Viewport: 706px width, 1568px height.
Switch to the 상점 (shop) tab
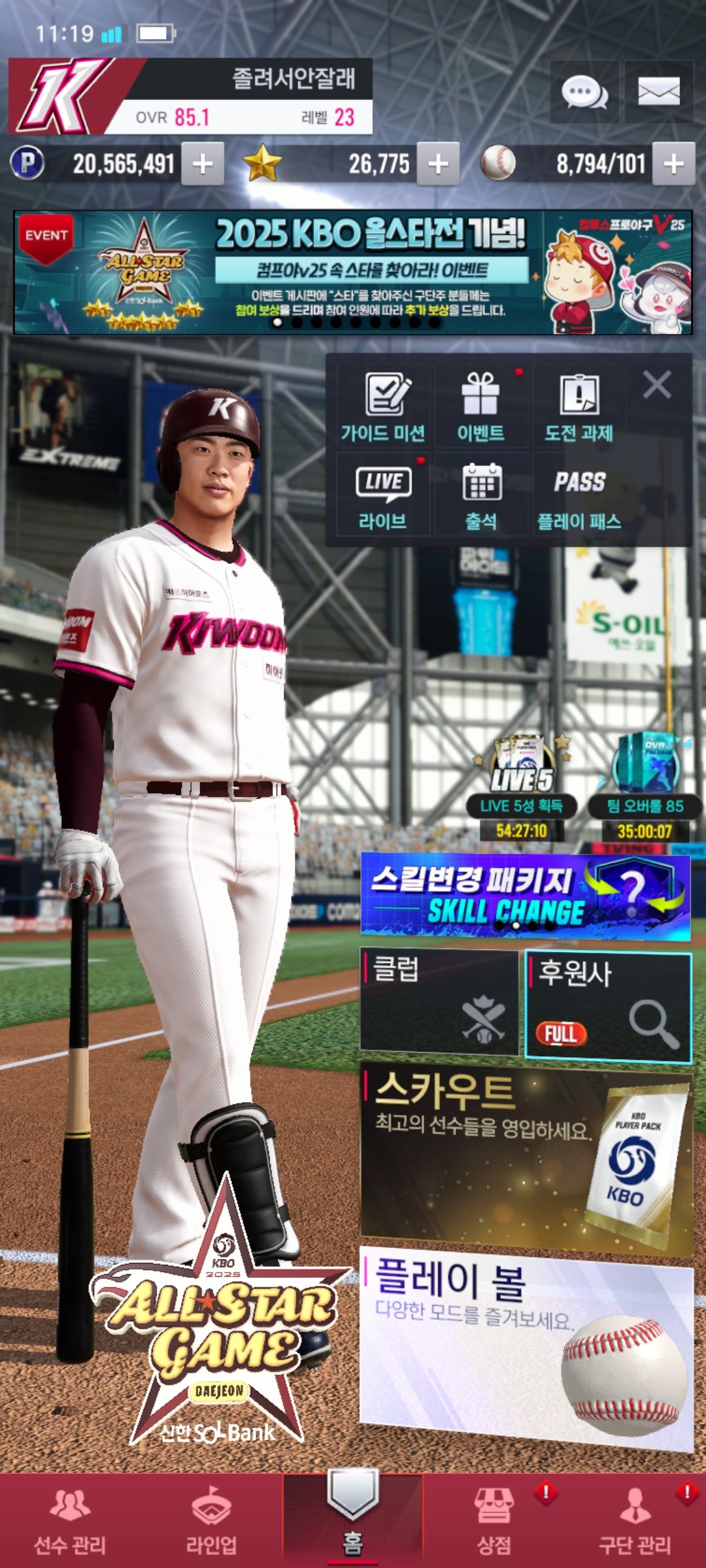point(494,1518)
